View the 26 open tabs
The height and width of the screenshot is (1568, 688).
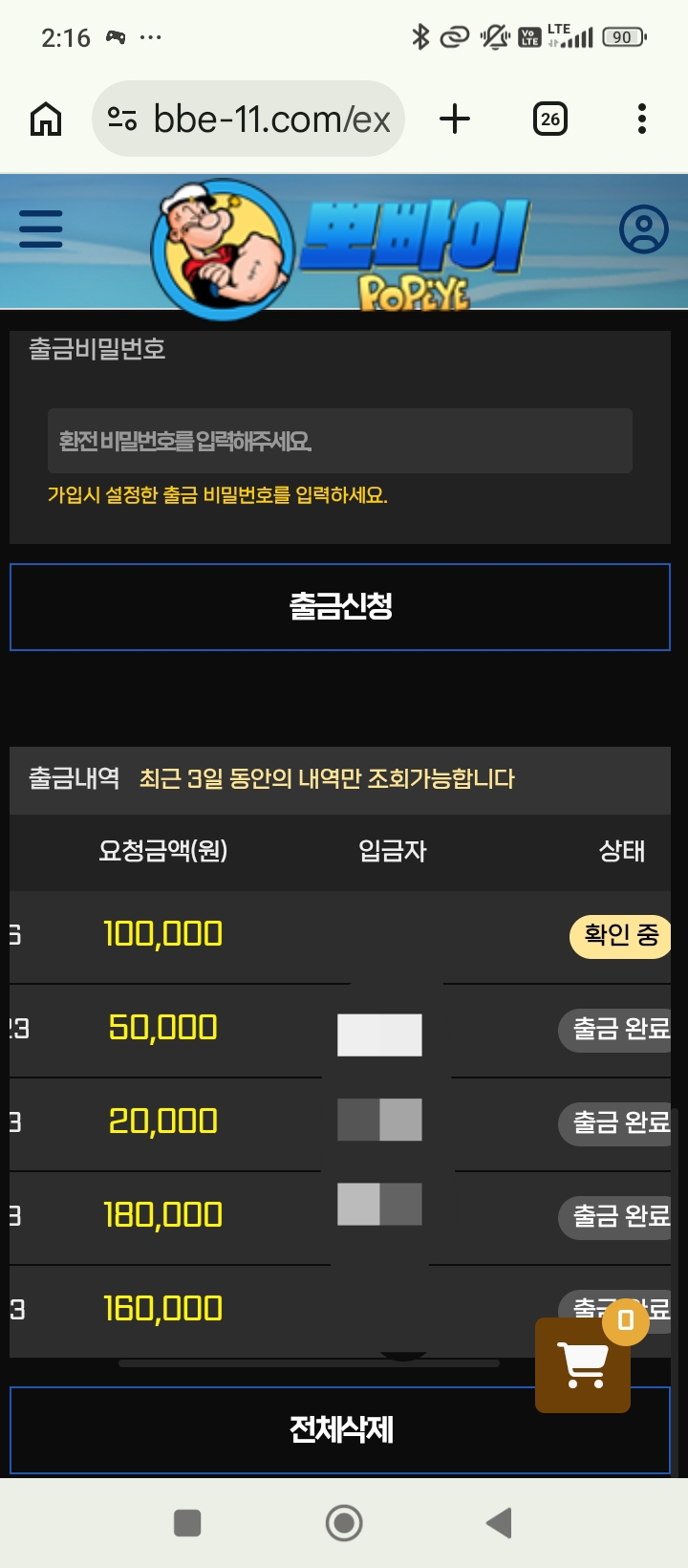[549, 120]
